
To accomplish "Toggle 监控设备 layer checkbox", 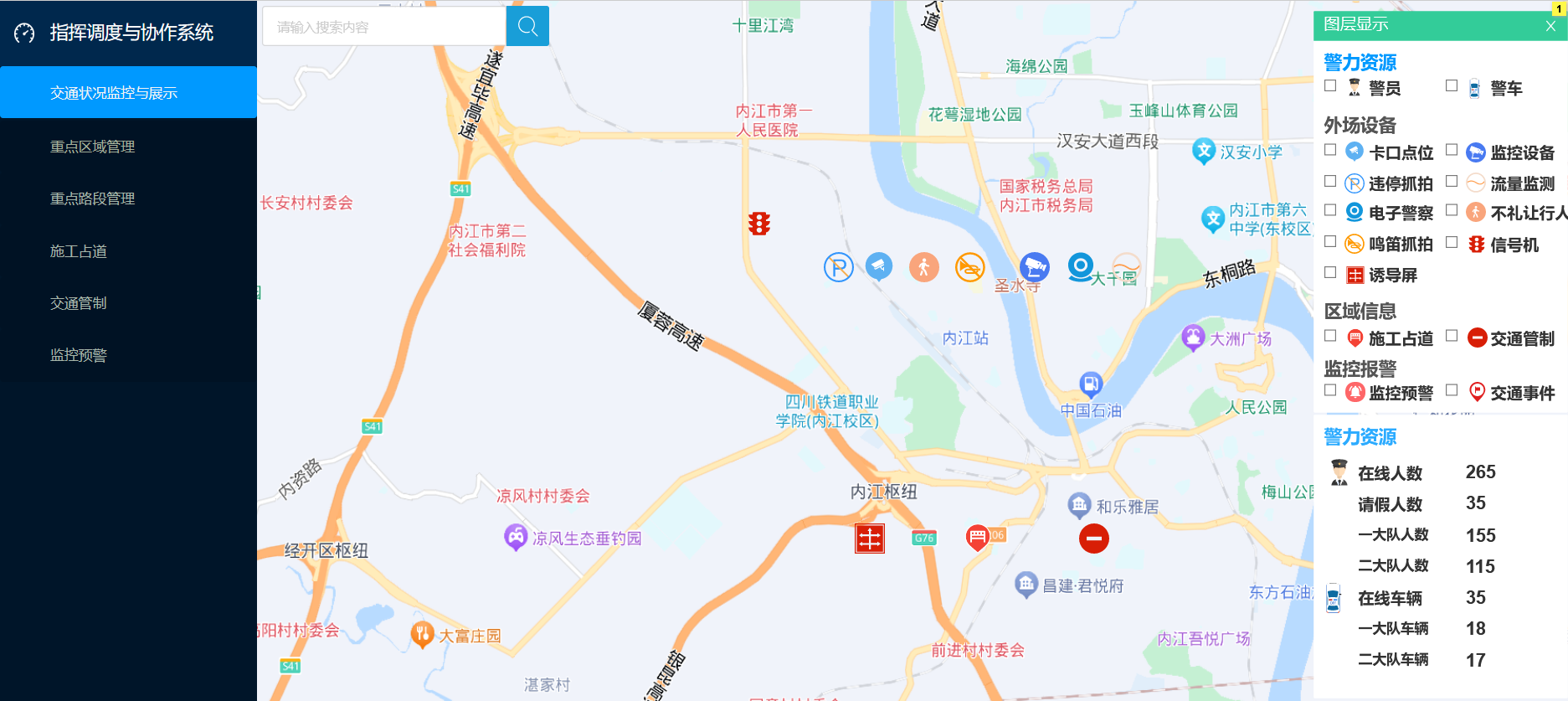I will (1452, 150).
